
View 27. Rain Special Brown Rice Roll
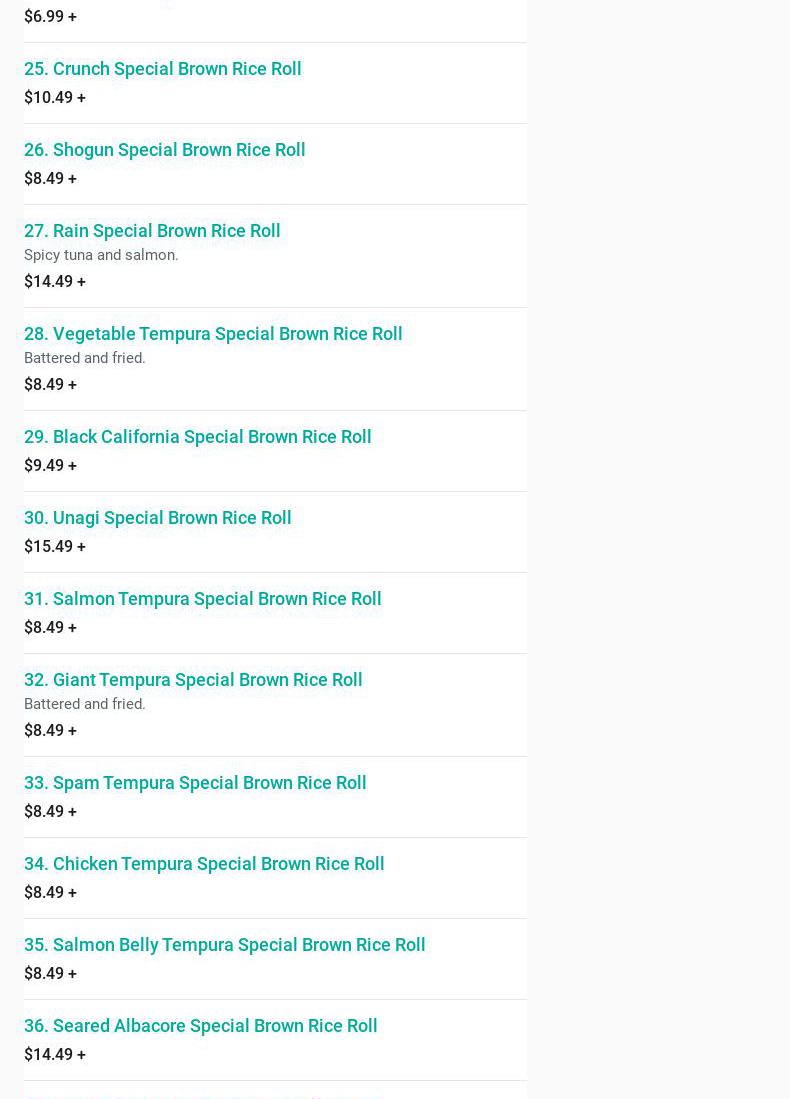point(152,231)
